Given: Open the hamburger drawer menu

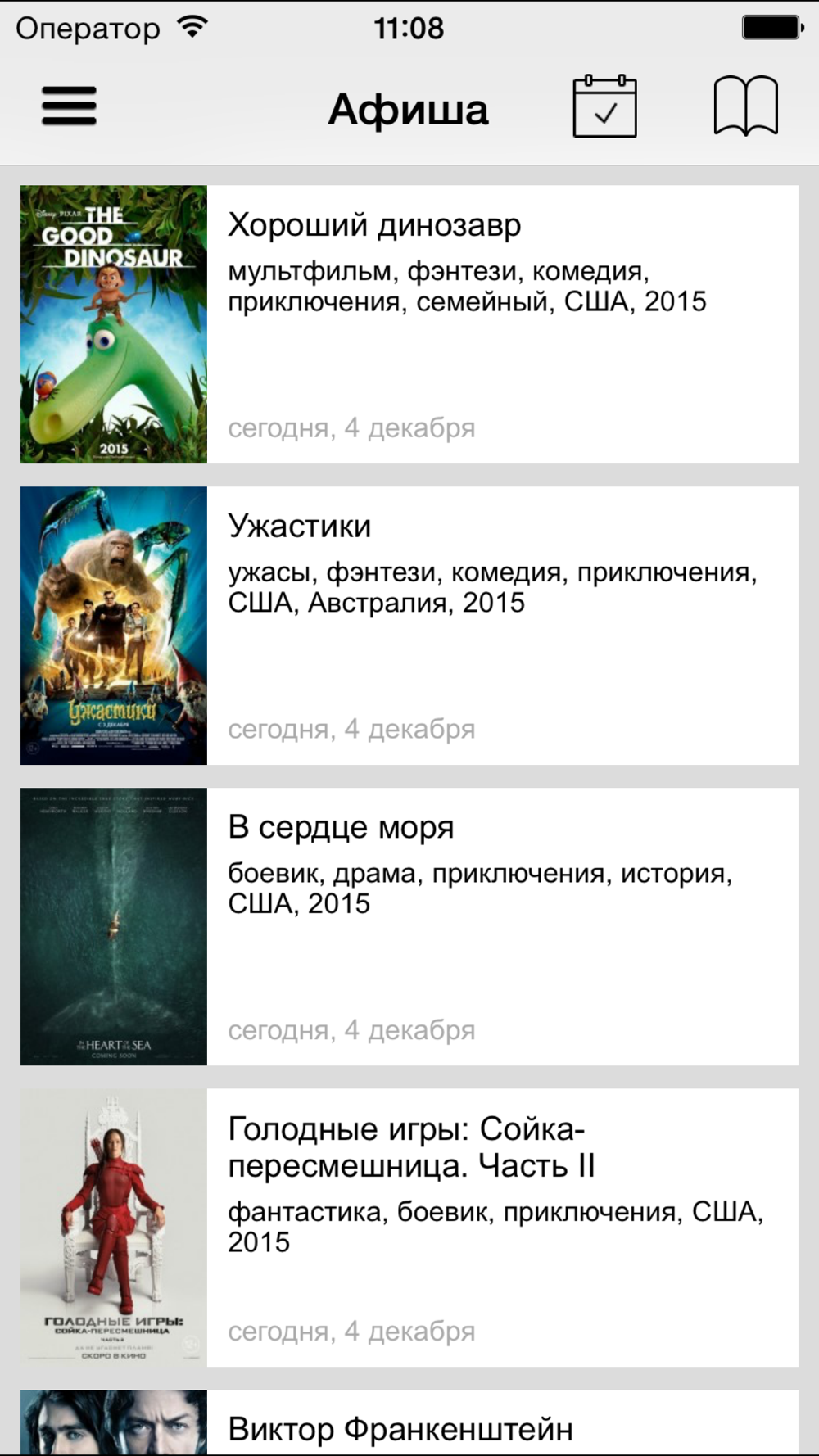Looking at the screenshot, I should click(x=70, y=106).
